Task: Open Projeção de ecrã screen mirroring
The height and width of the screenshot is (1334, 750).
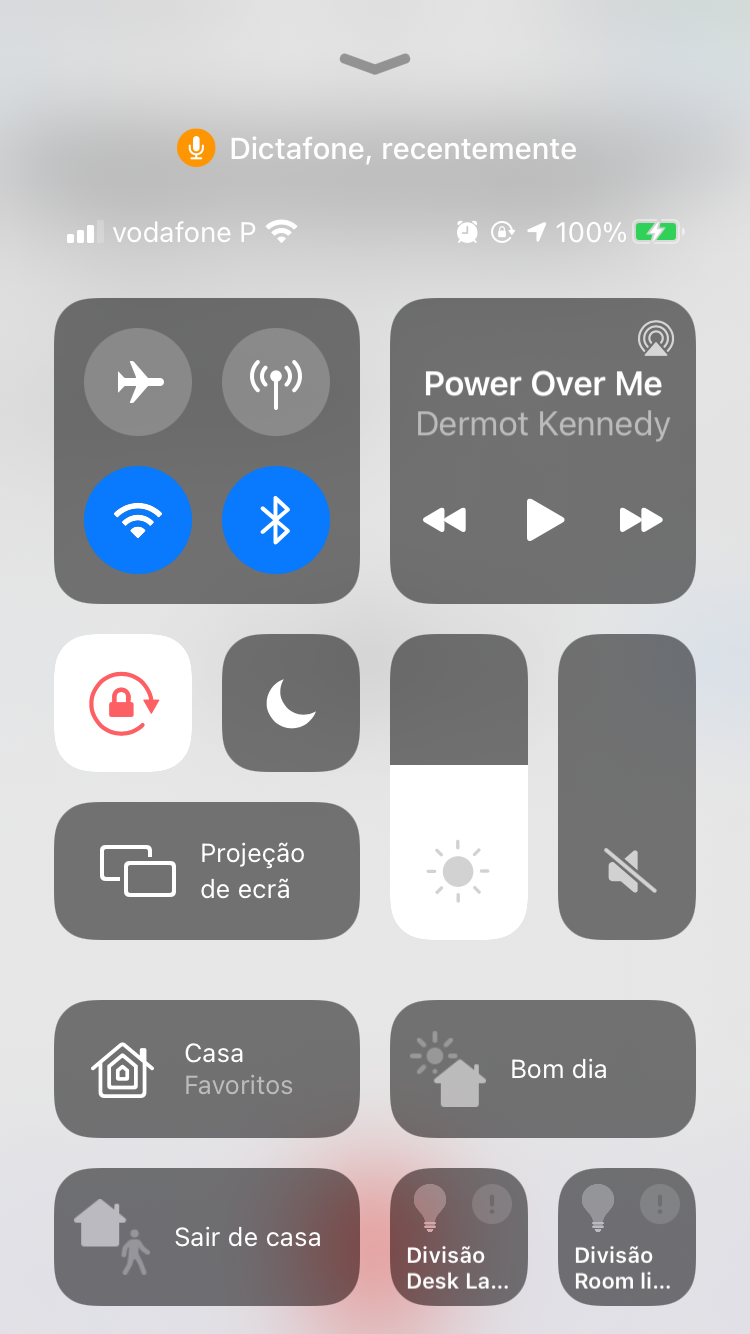Action: coord(206,871)
